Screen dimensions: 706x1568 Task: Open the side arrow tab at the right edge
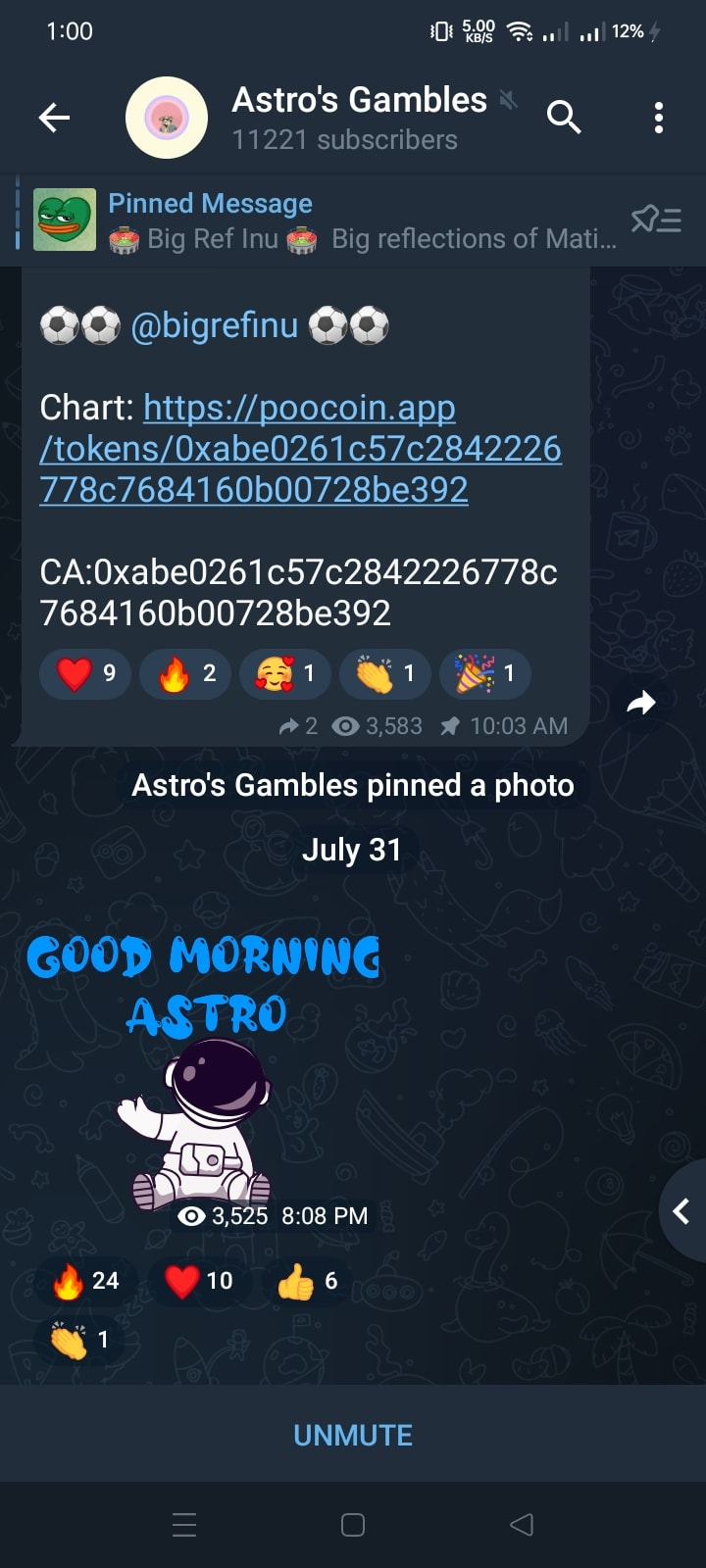click(681, 1212)
